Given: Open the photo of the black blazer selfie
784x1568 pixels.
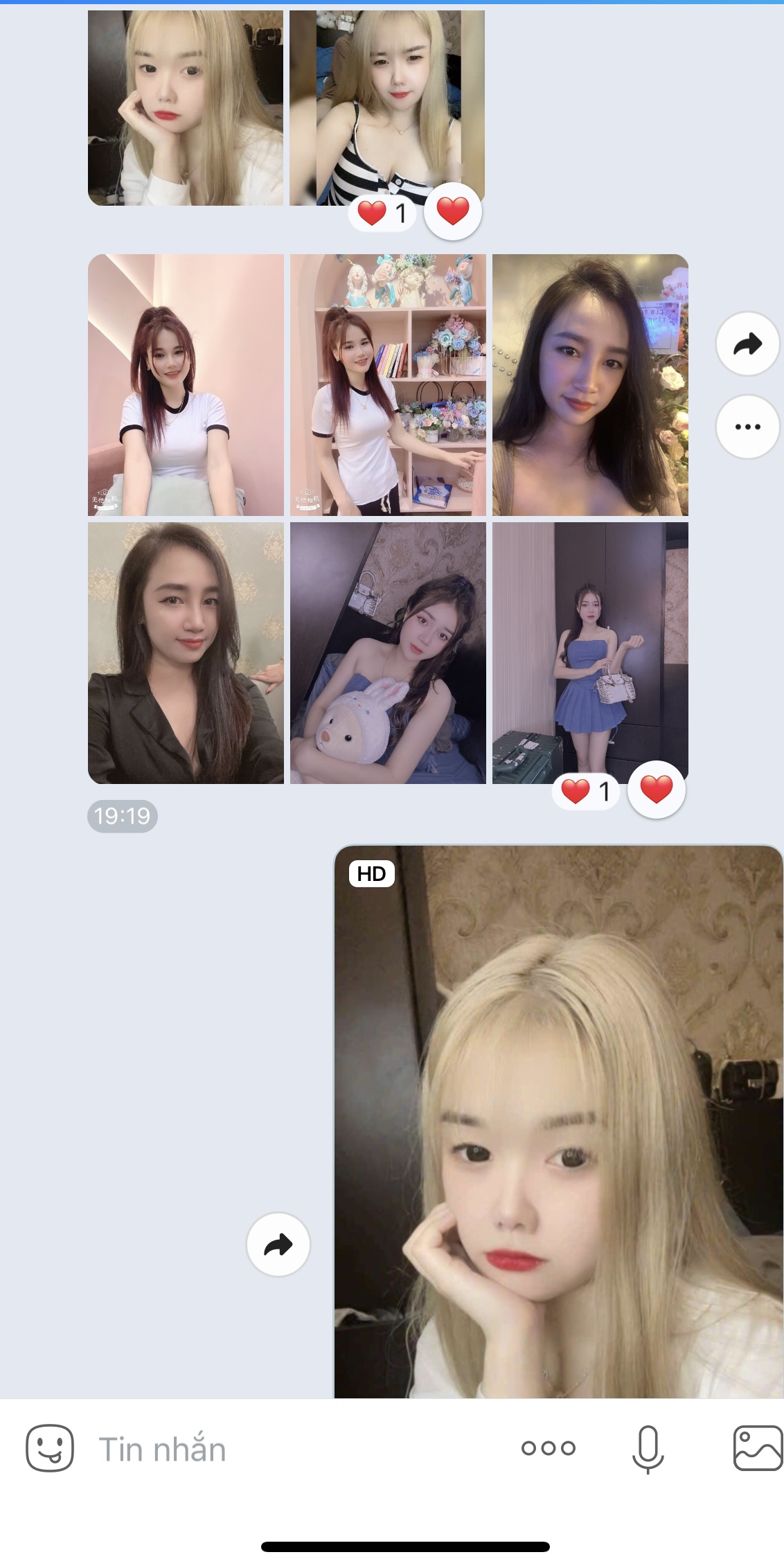Looking at the screenshot, I should point(186,652).
